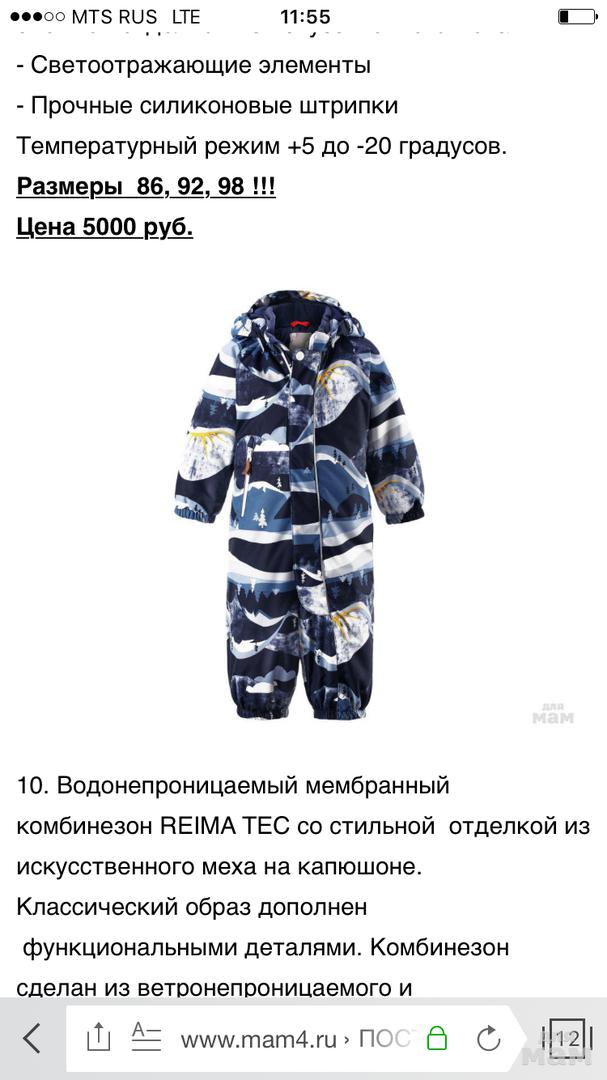Share this page

[x=98, y=1037]
